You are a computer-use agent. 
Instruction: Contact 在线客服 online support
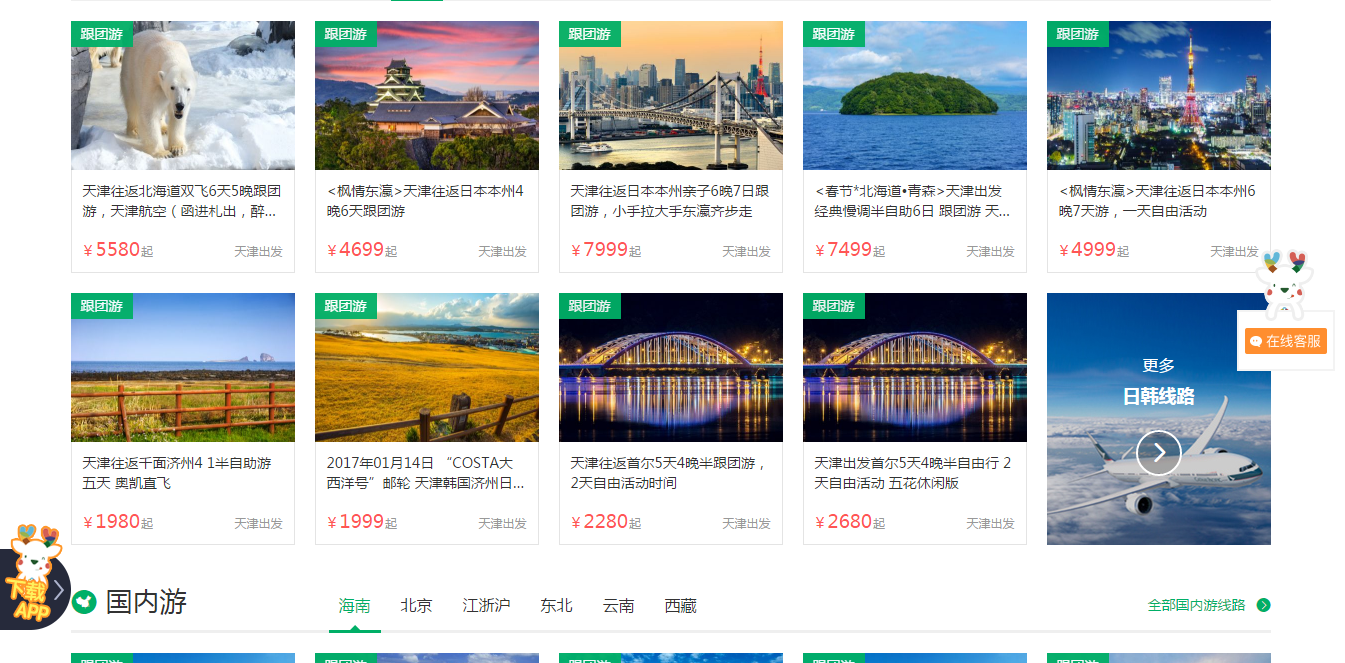(x=1286, y=341)
